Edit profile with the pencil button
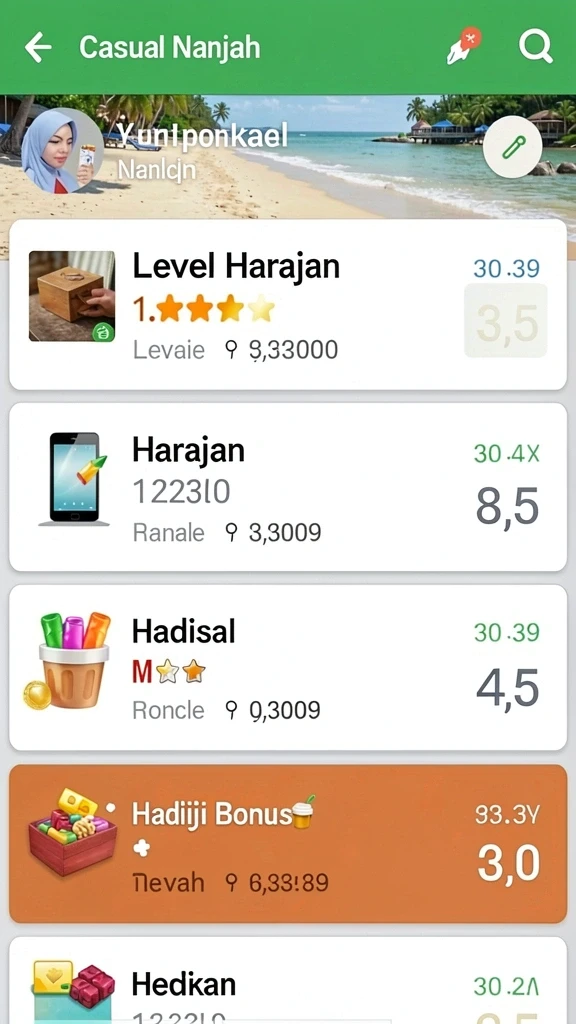 coord(513,148)
